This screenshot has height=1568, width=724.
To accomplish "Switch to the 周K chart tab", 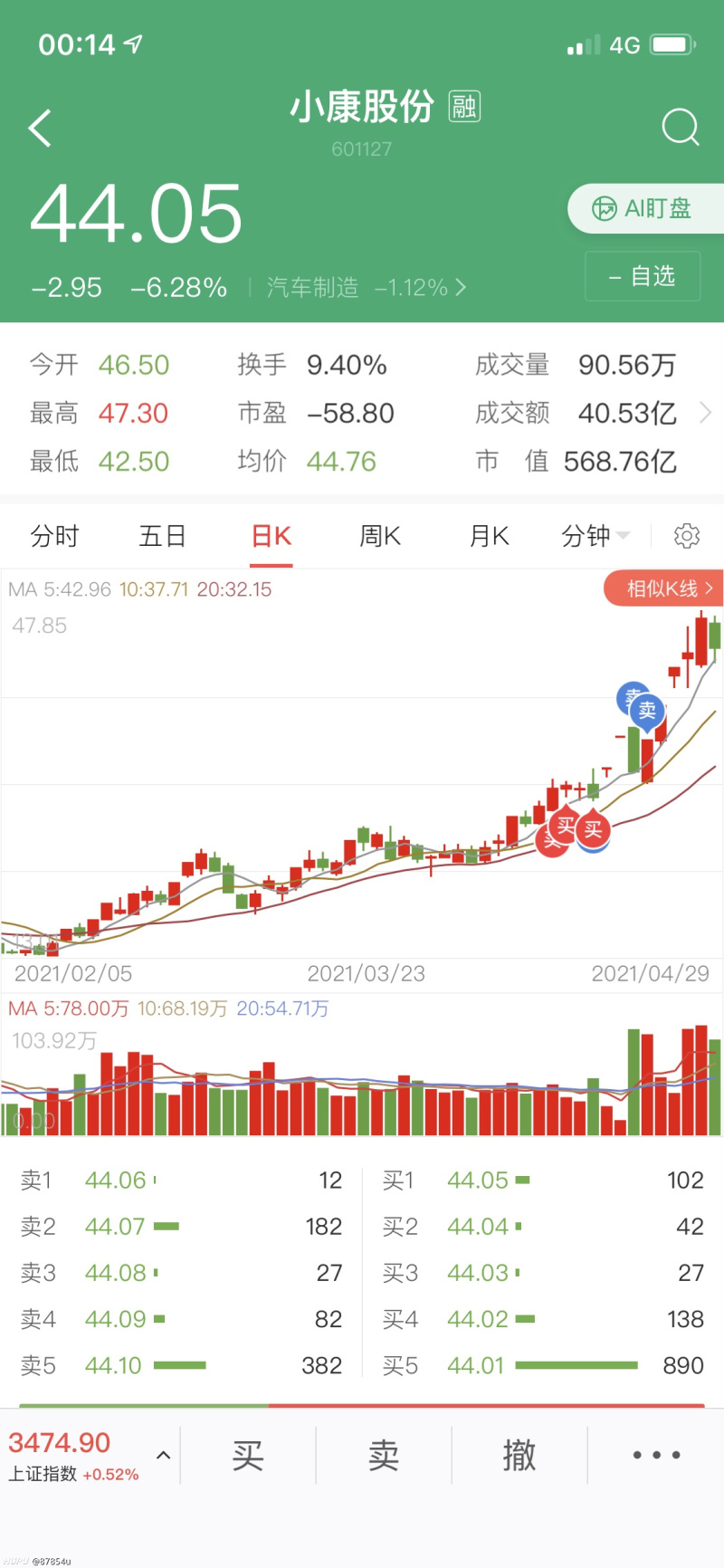I will click(x=380, y=536).
